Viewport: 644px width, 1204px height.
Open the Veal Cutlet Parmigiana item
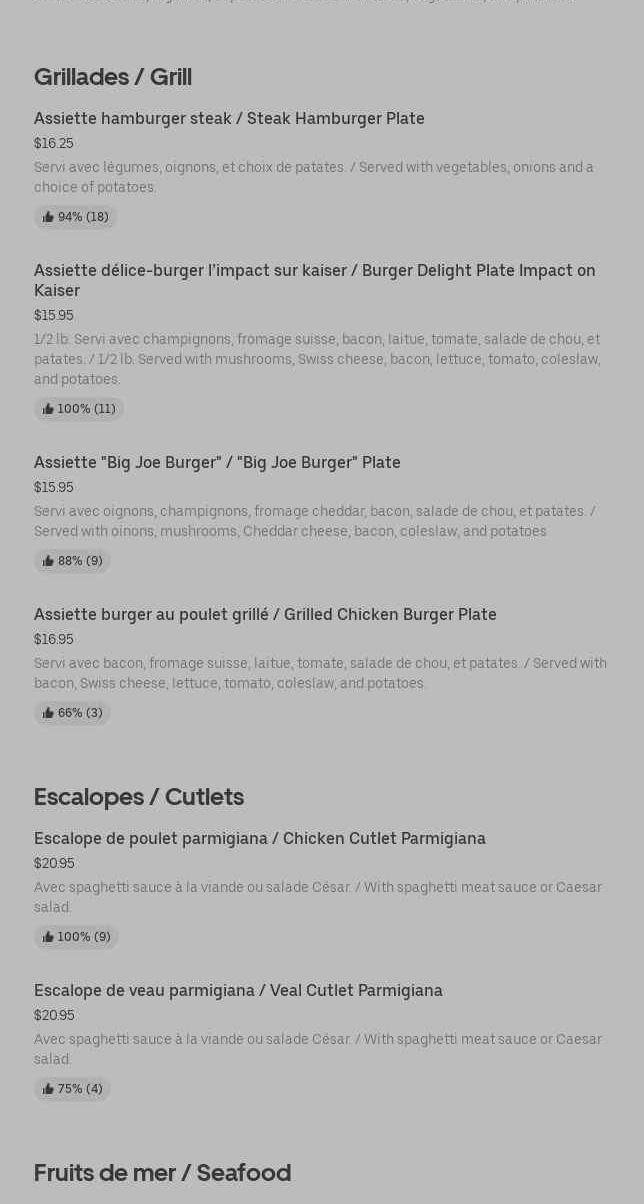238,991
